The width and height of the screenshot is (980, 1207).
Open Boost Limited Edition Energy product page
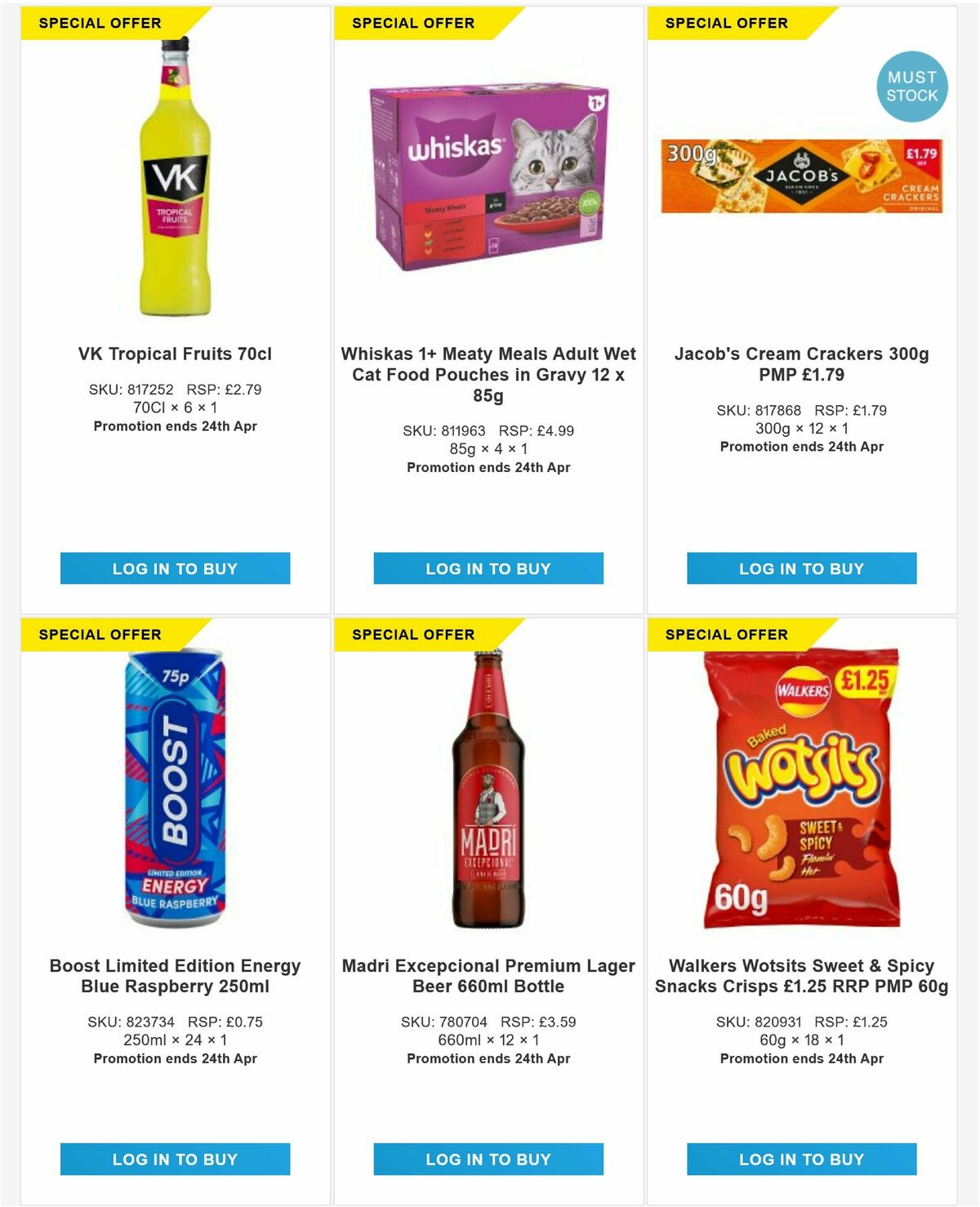click(175, 975)
